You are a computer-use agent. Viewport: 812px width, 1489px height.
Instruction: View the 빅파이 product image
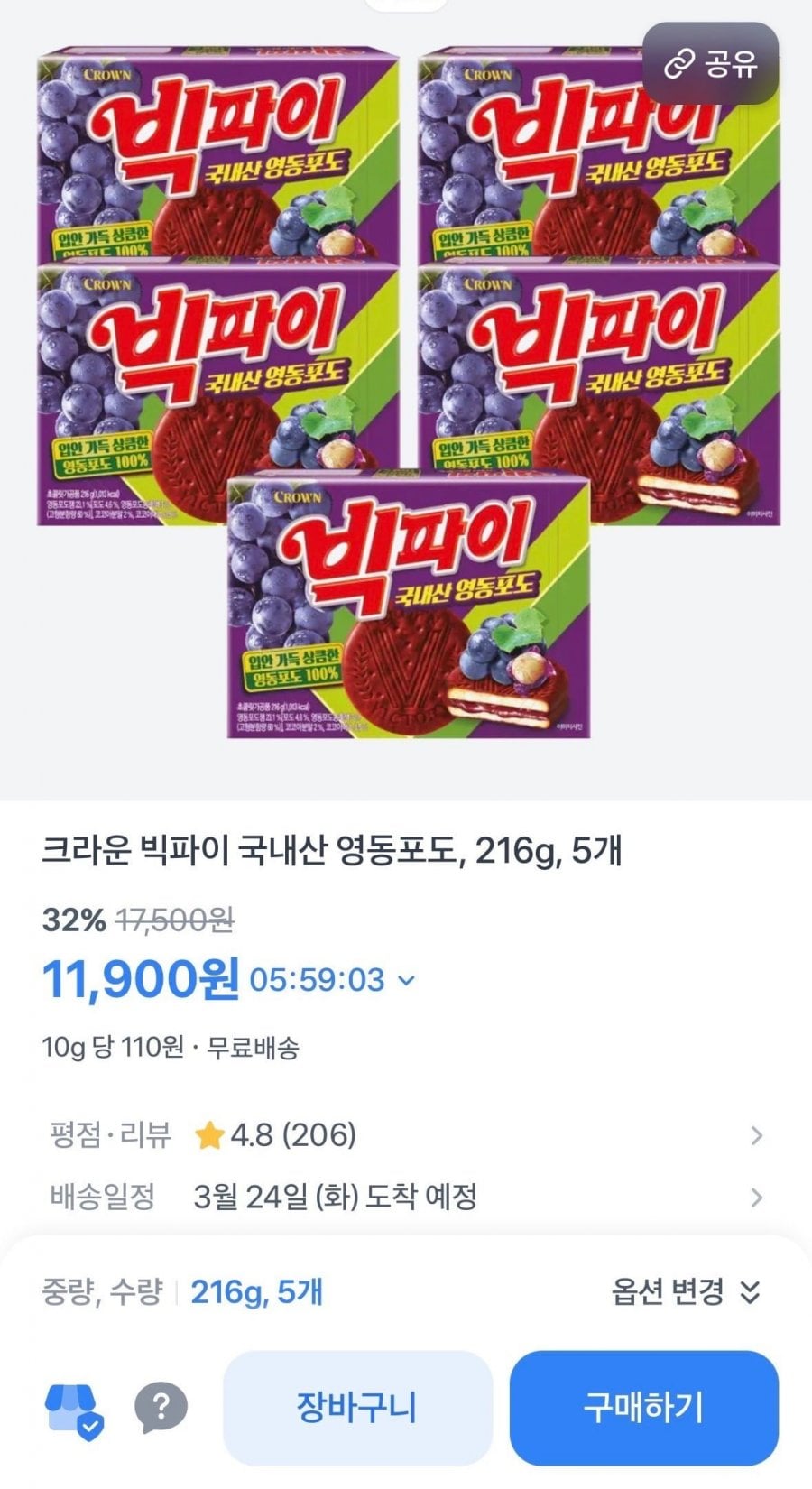tap(406, 388)
